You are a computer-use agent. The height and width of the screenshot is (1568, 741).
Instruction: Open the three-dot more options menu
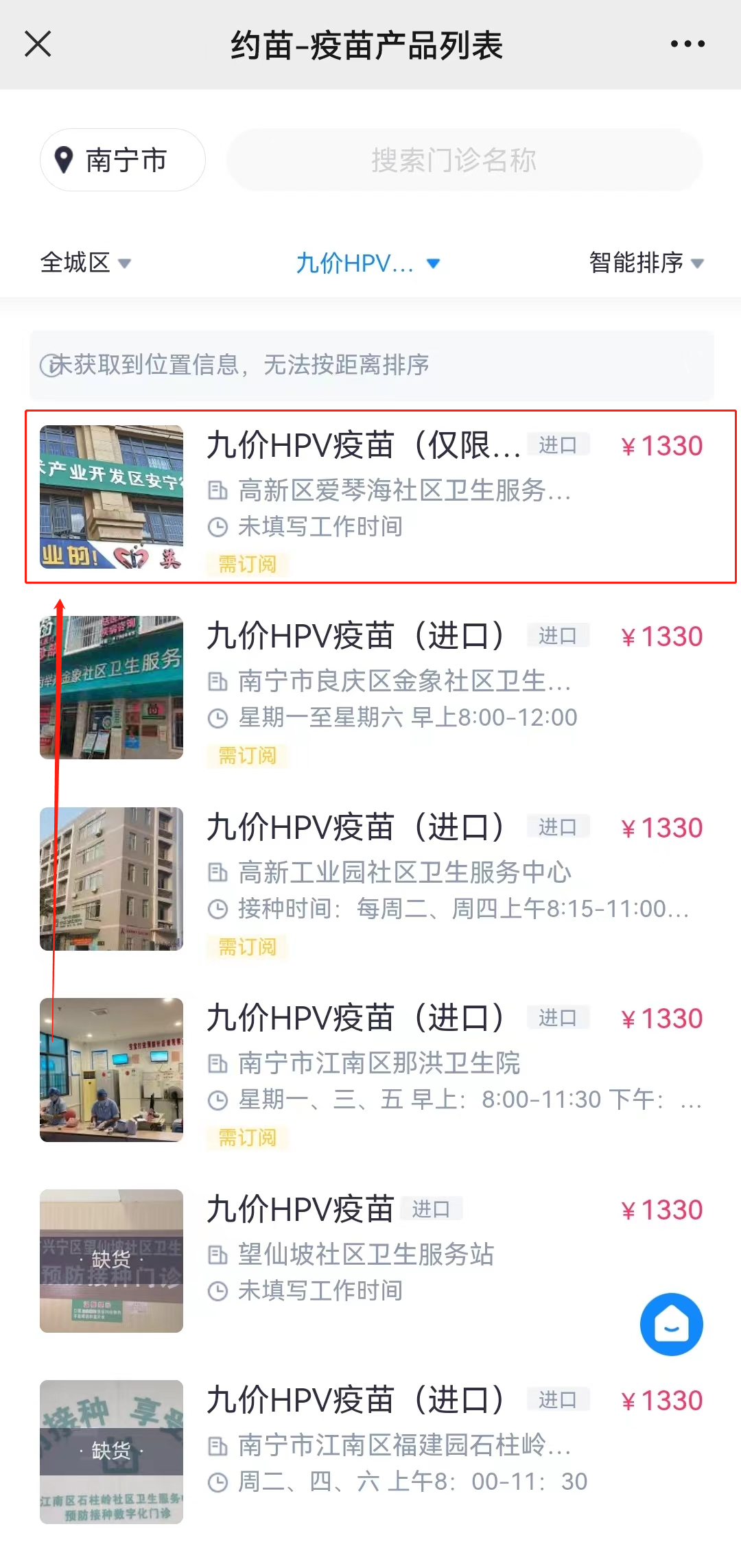(x=687, y=45)
